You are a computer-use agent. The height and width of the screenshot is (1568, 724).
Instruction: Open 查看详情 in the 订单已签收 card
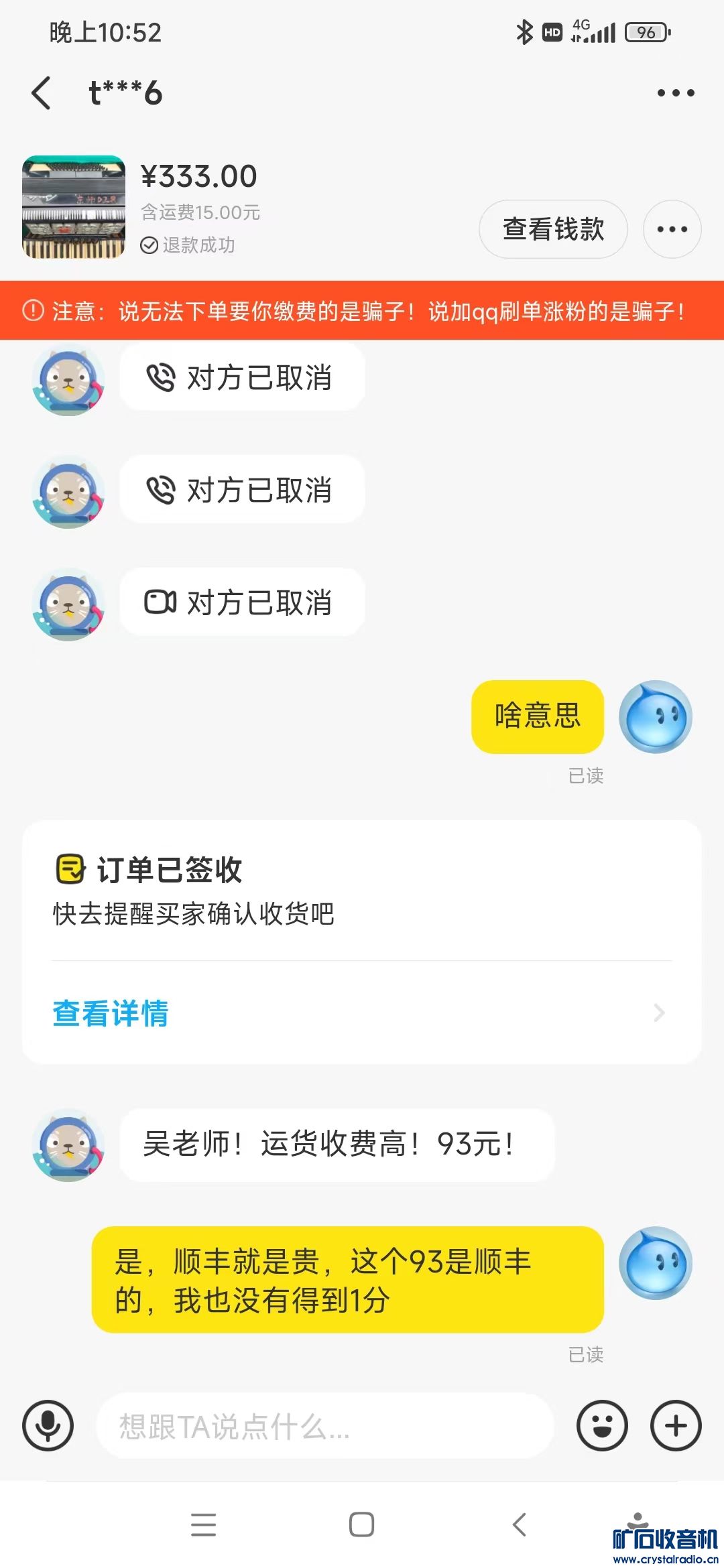point(362,1012)
